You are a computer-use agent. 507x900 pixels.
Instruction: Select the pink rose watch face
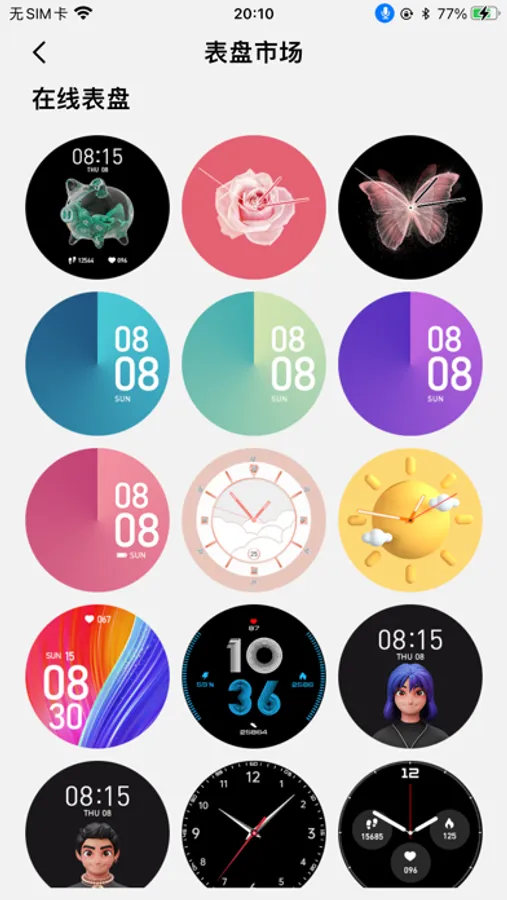[x=254, y=207]
